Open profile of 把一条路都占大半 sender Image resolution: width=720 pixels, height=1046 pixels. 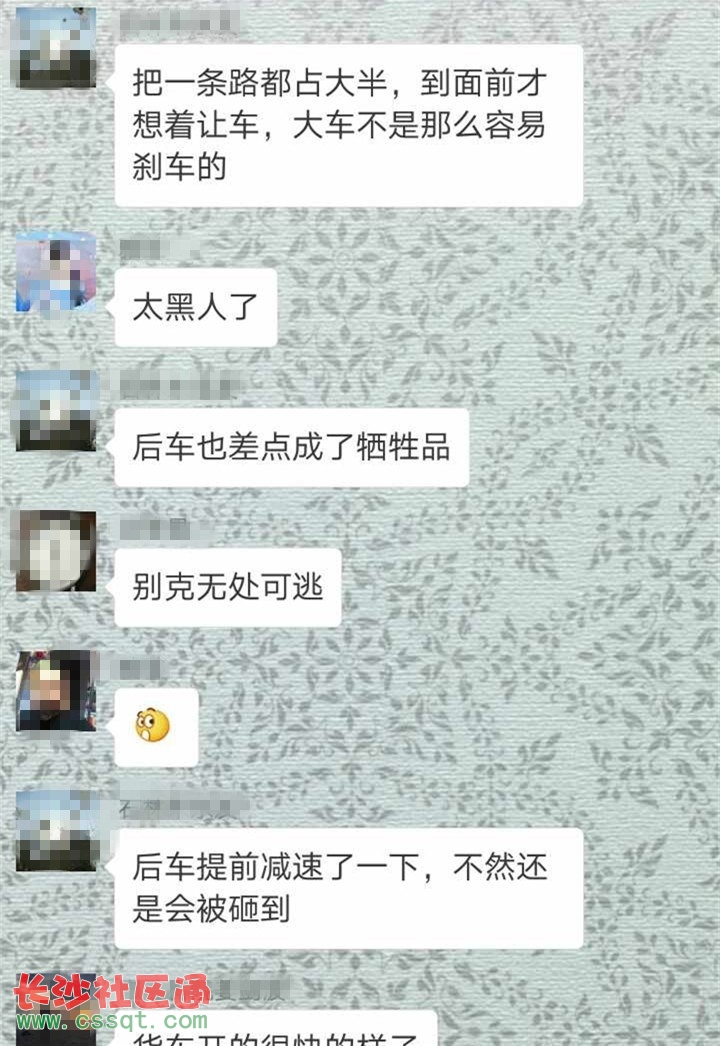[56, 47]
